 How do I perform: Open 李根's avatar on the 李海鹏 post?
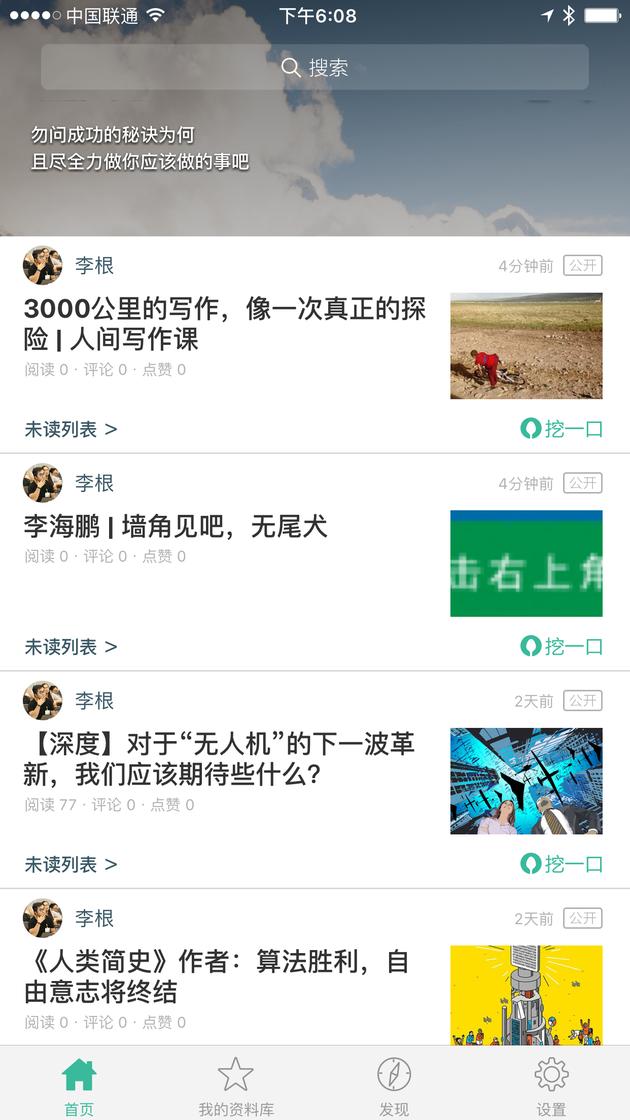(x=43, y=483)
